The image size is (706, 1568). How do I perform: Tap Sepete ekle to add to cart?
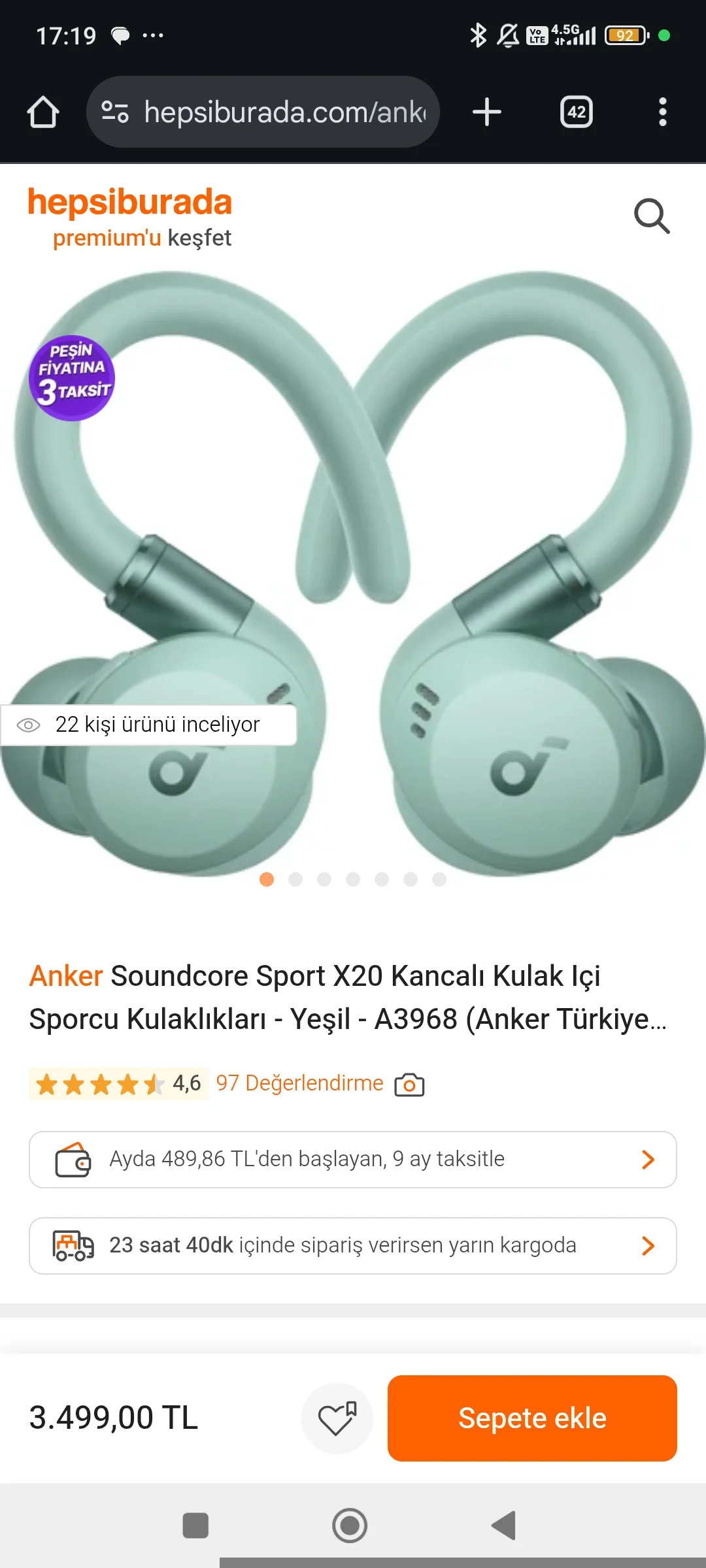(x=532, y=1418)
